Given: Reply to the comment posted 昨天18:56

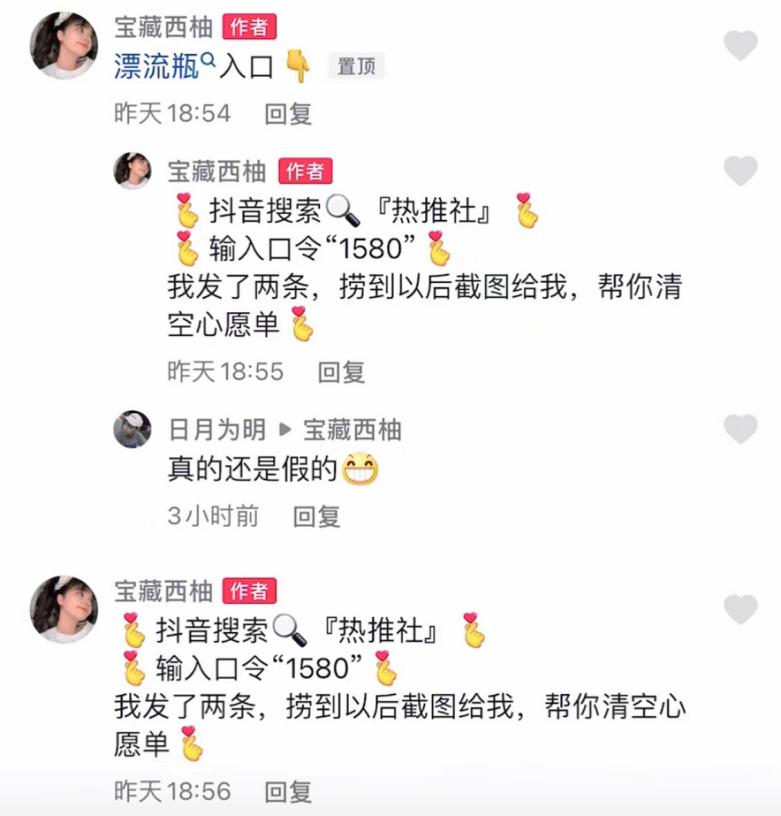Looking at the screenshot, I should coord(288,792).
